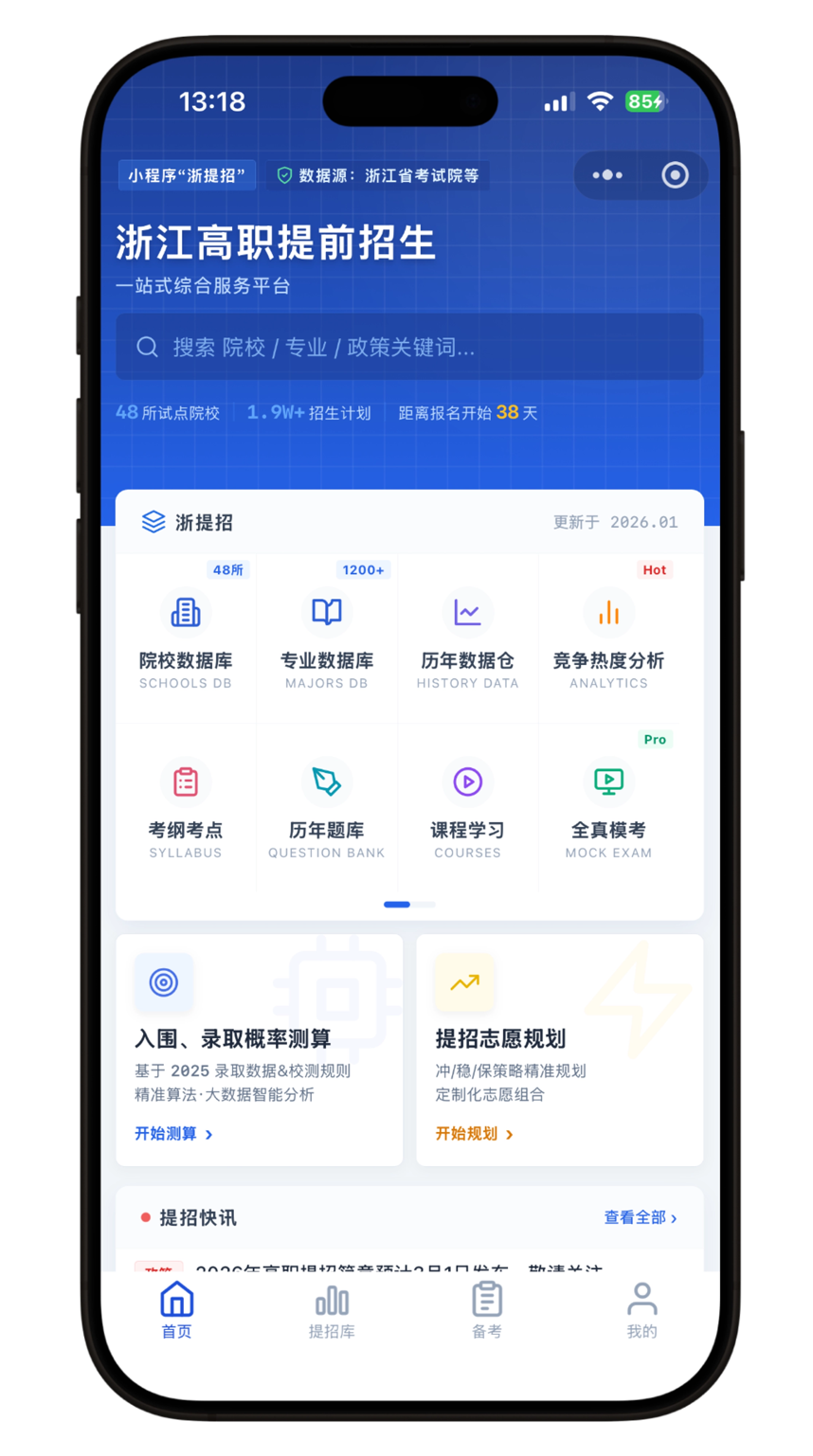813x1456 pixels.
Task: Tap 开始测算 on the probability card
Action: tap(173, 1134)
